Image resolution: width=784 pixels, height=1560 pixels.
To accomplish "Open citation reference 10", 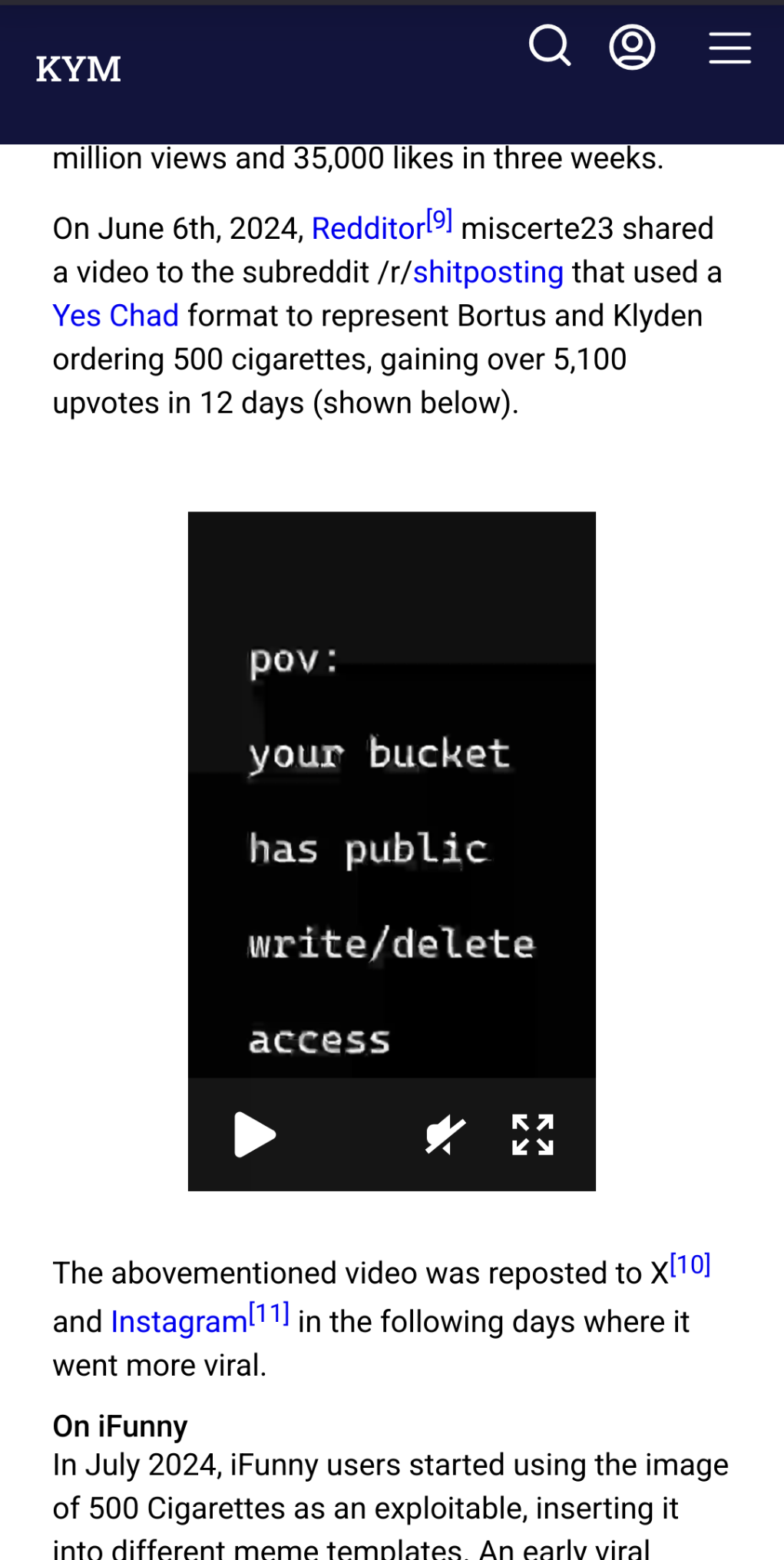I will coord(690,1264).
